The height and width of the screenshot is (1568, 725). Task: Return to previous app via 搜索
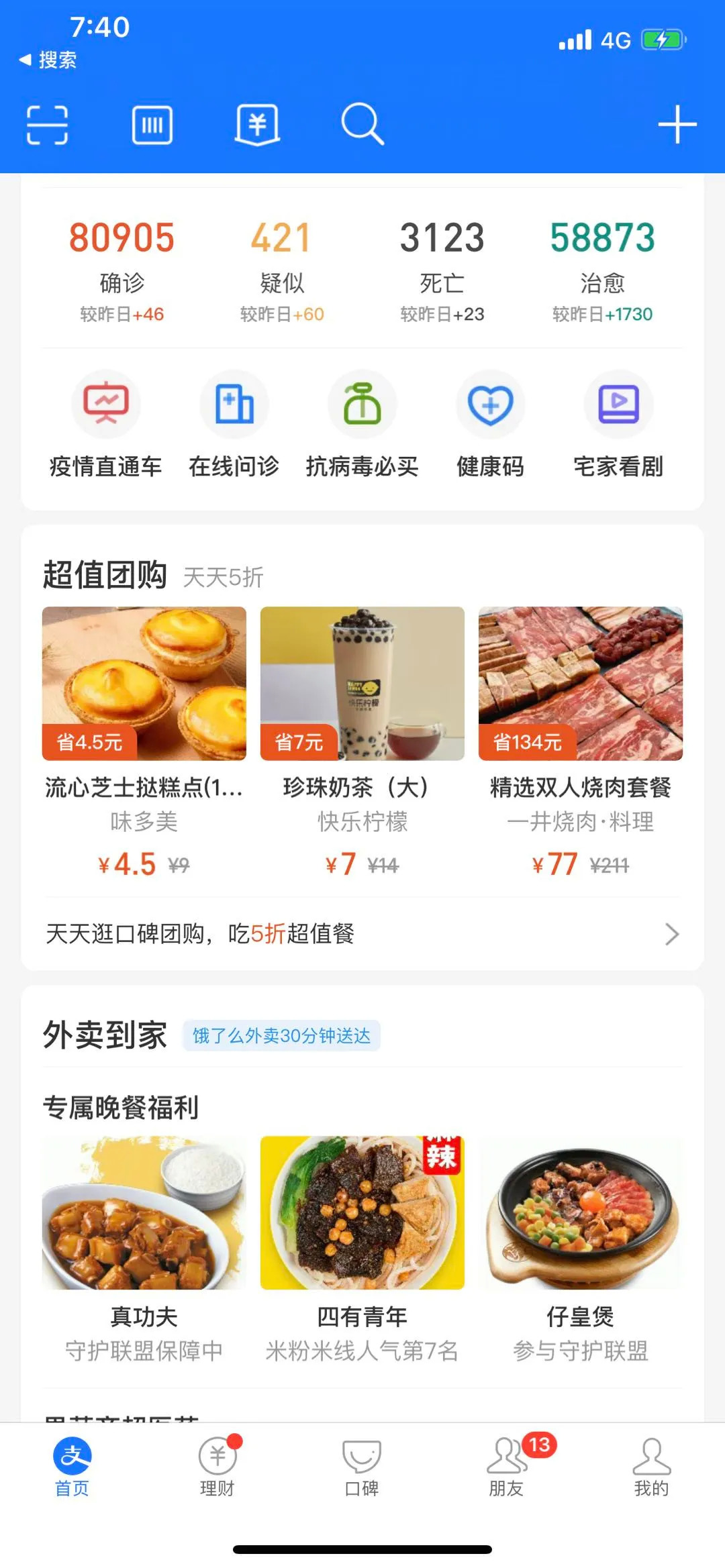click(48, 60)
